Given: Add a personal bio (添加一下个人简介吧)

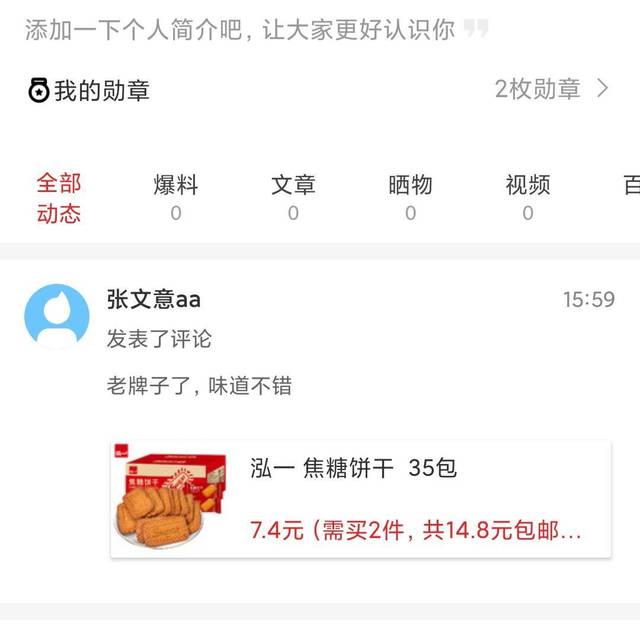Looking at the screenshot, I should coord(240,29).
